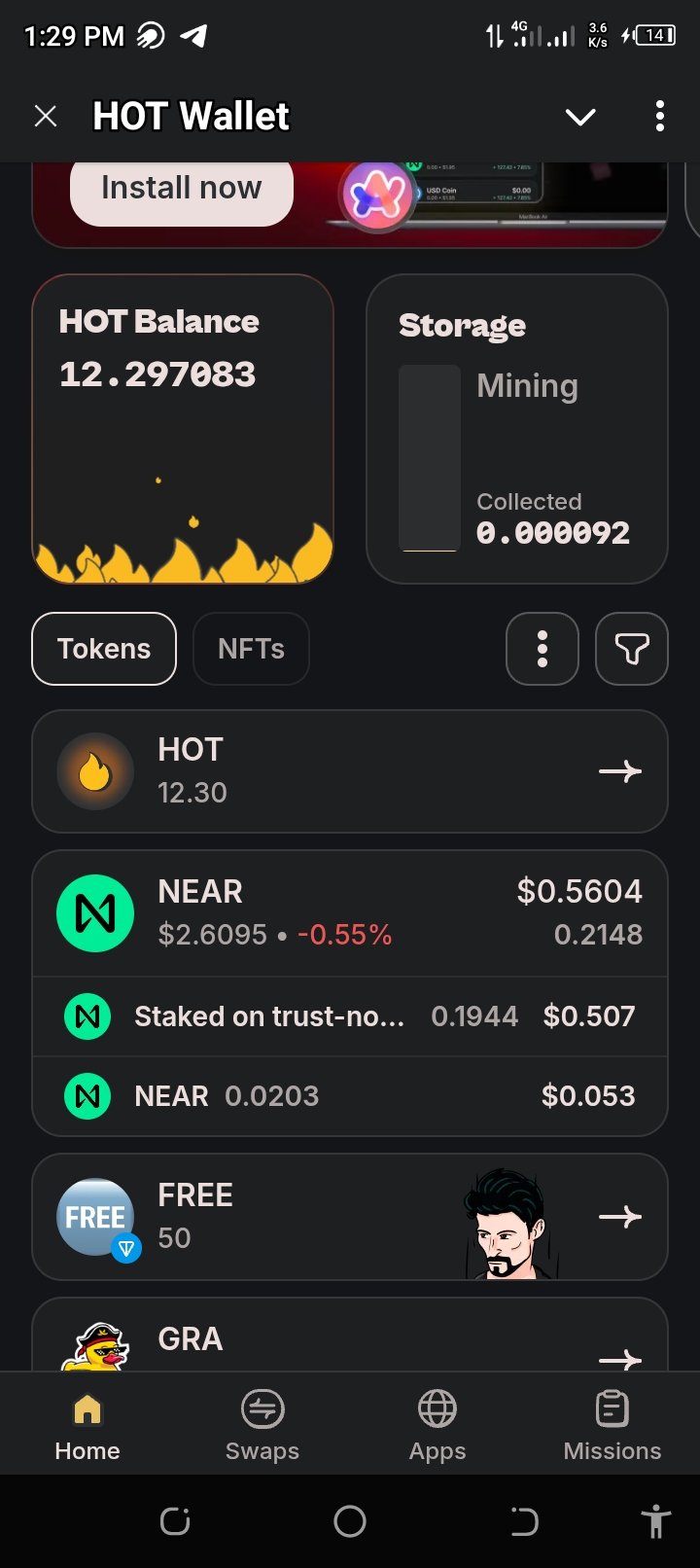This screenshot has height=1568, width=700.
Task: Switch to the NFTs tab
Action: (x=251, y=649)
